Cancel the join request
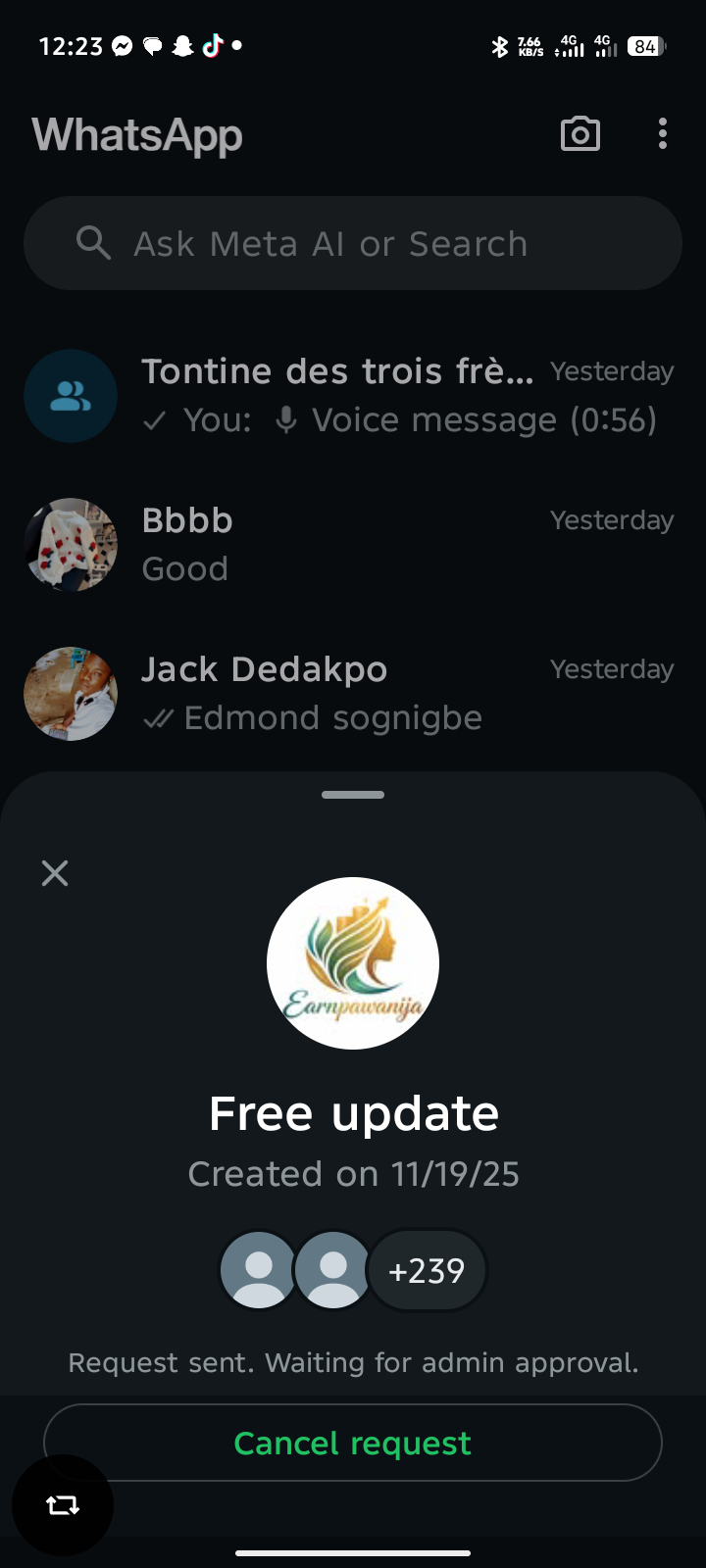 (353, 1443)
